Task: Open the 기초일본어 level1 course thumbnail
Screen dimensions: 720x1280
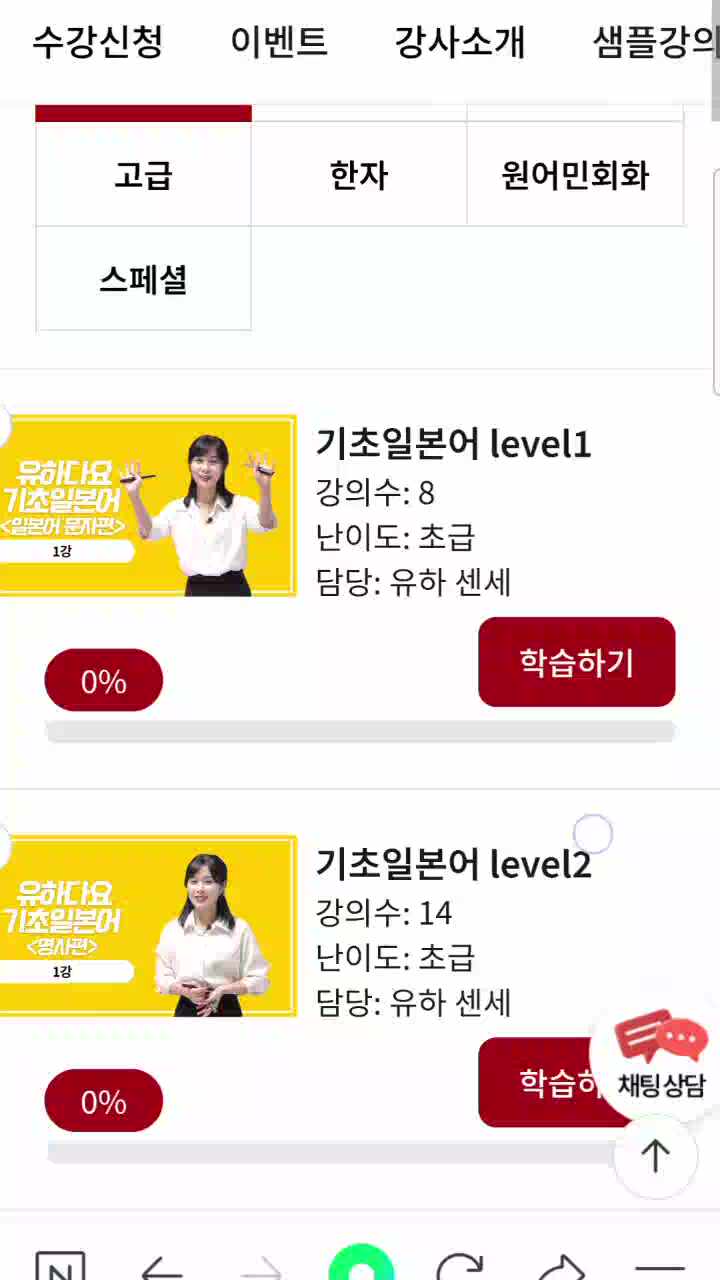Action: pos(148,506)
